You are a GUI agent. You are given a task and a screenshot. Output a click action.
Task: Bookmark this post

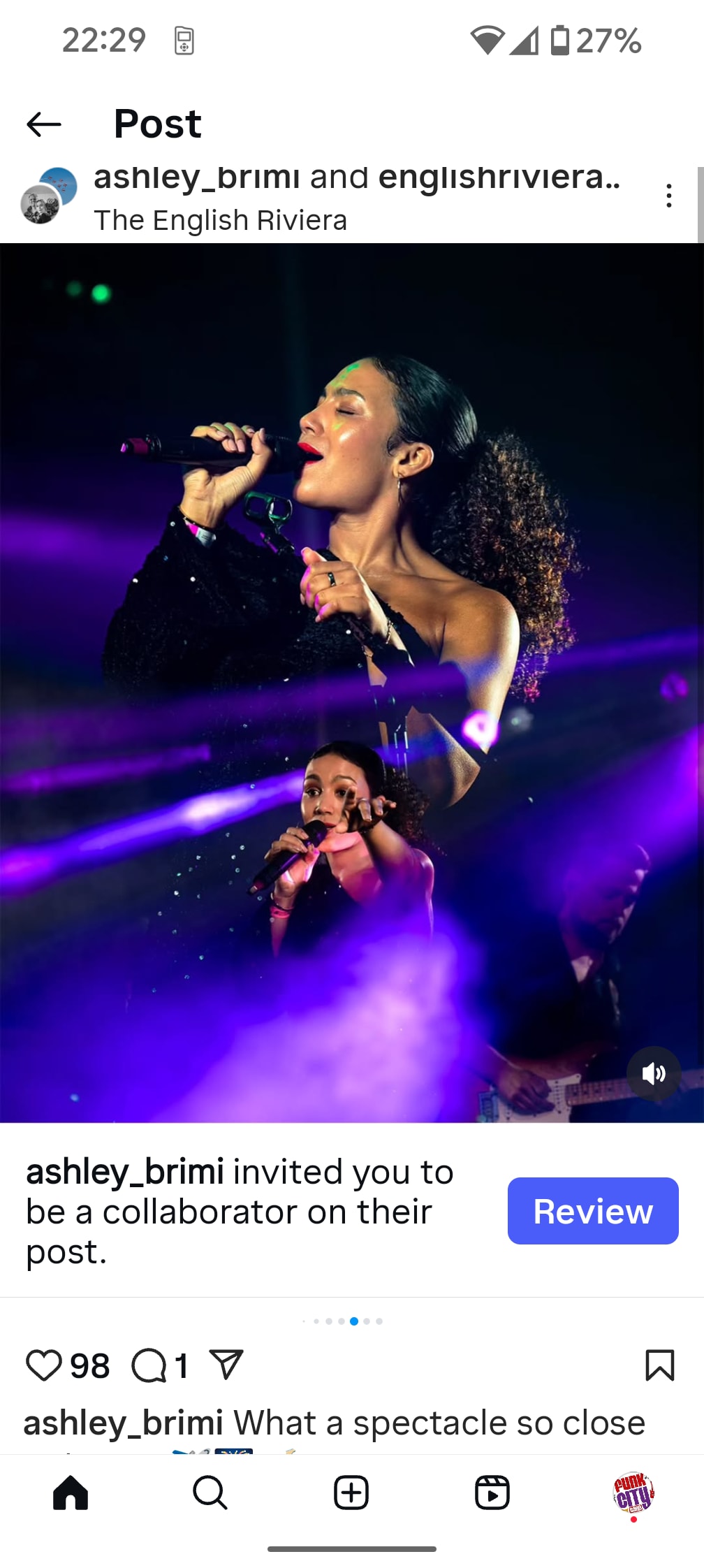(660, 1365)
